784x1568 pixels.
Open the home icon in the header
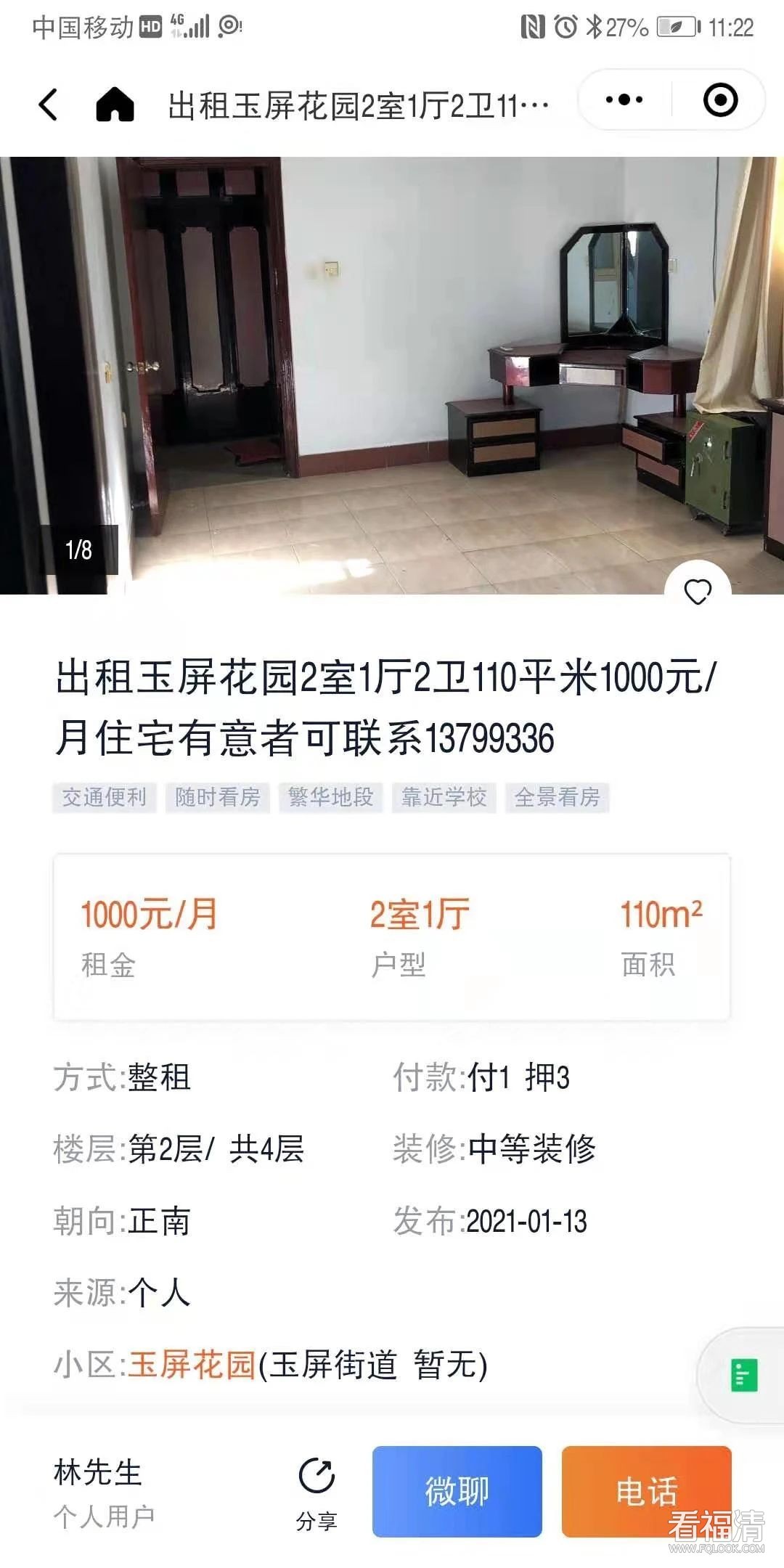point(115,104)
